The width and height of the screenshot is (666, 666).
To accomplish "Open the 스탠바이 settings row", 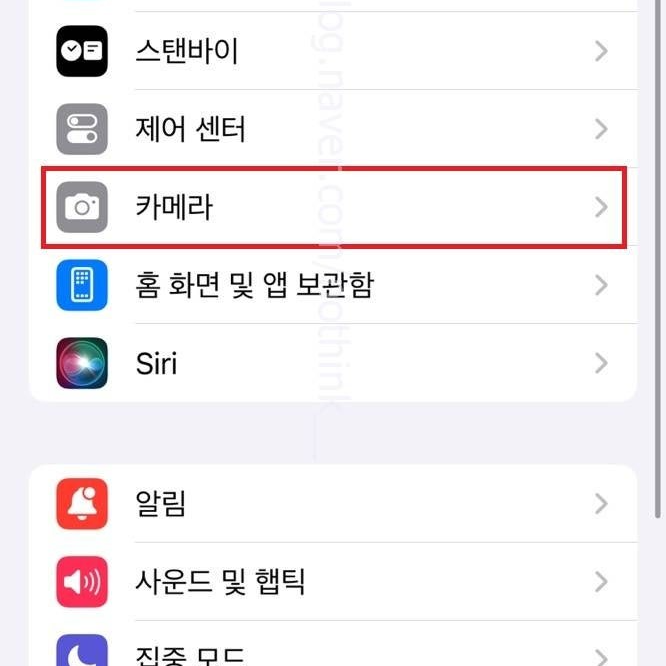I will pos(333,51).
